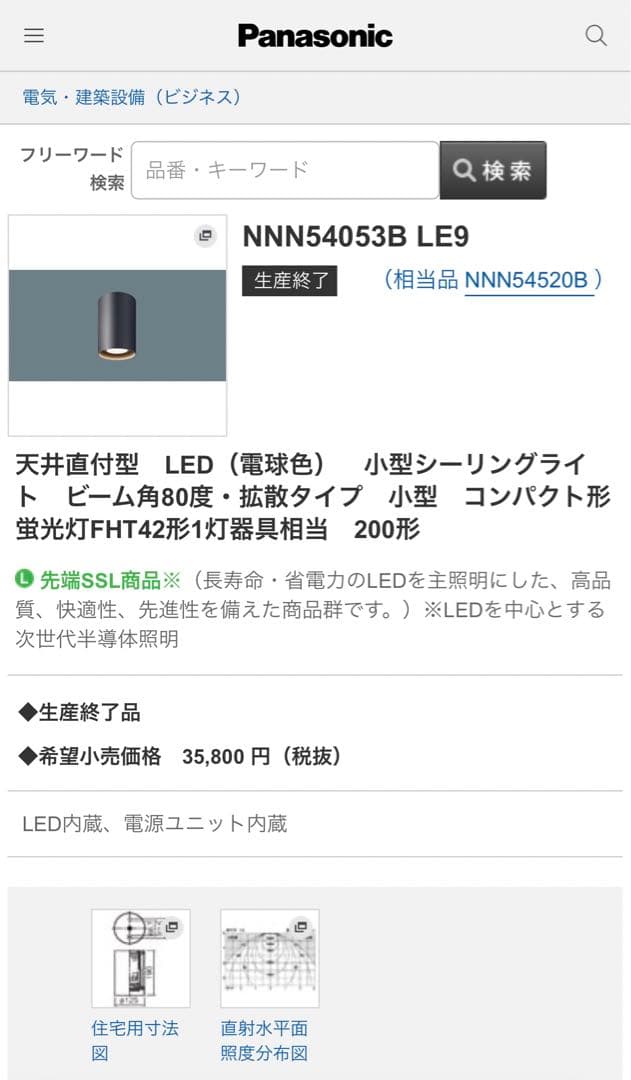View the 直射水平面照度分布図 chart
The image size is (631, 1080).
click(269, 958)
